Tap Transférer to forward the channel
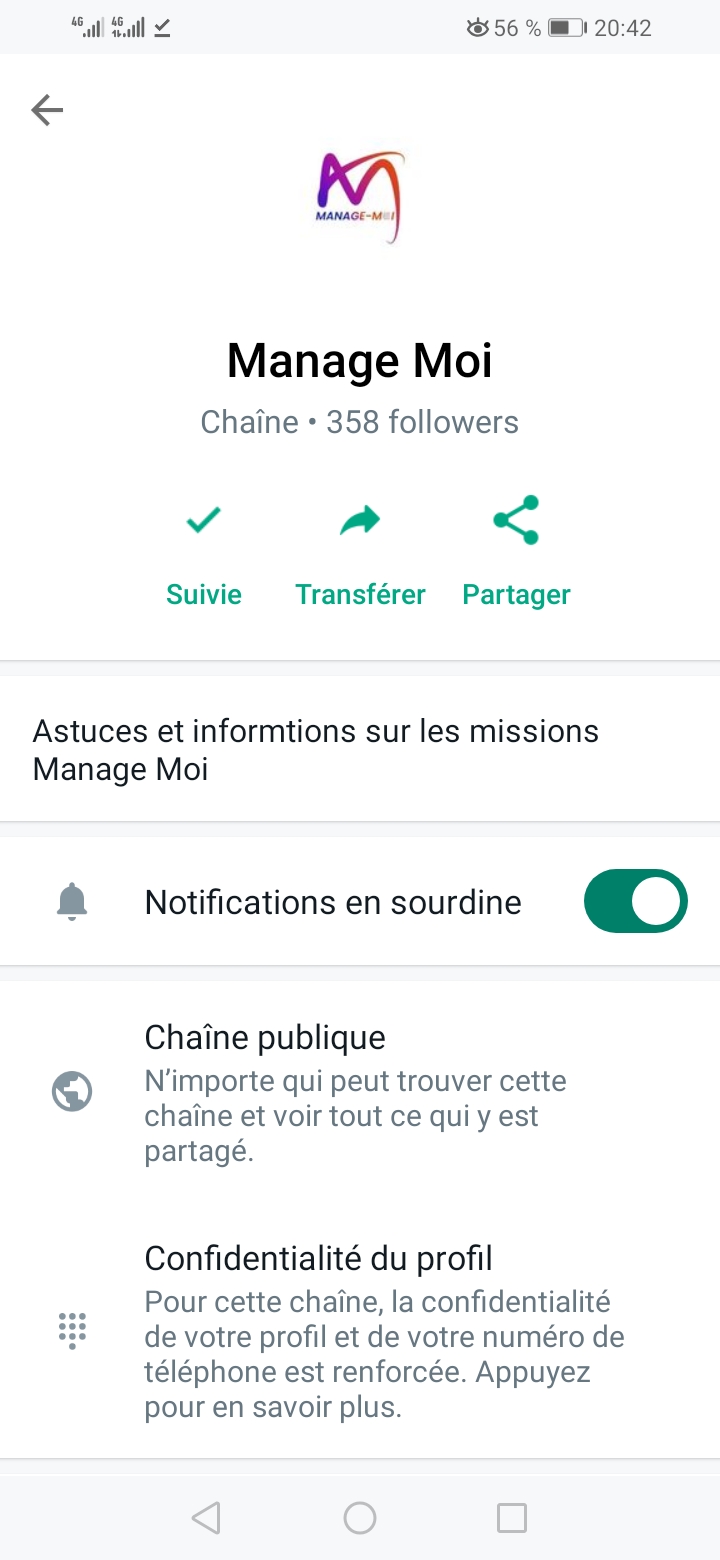 point(360,552)
